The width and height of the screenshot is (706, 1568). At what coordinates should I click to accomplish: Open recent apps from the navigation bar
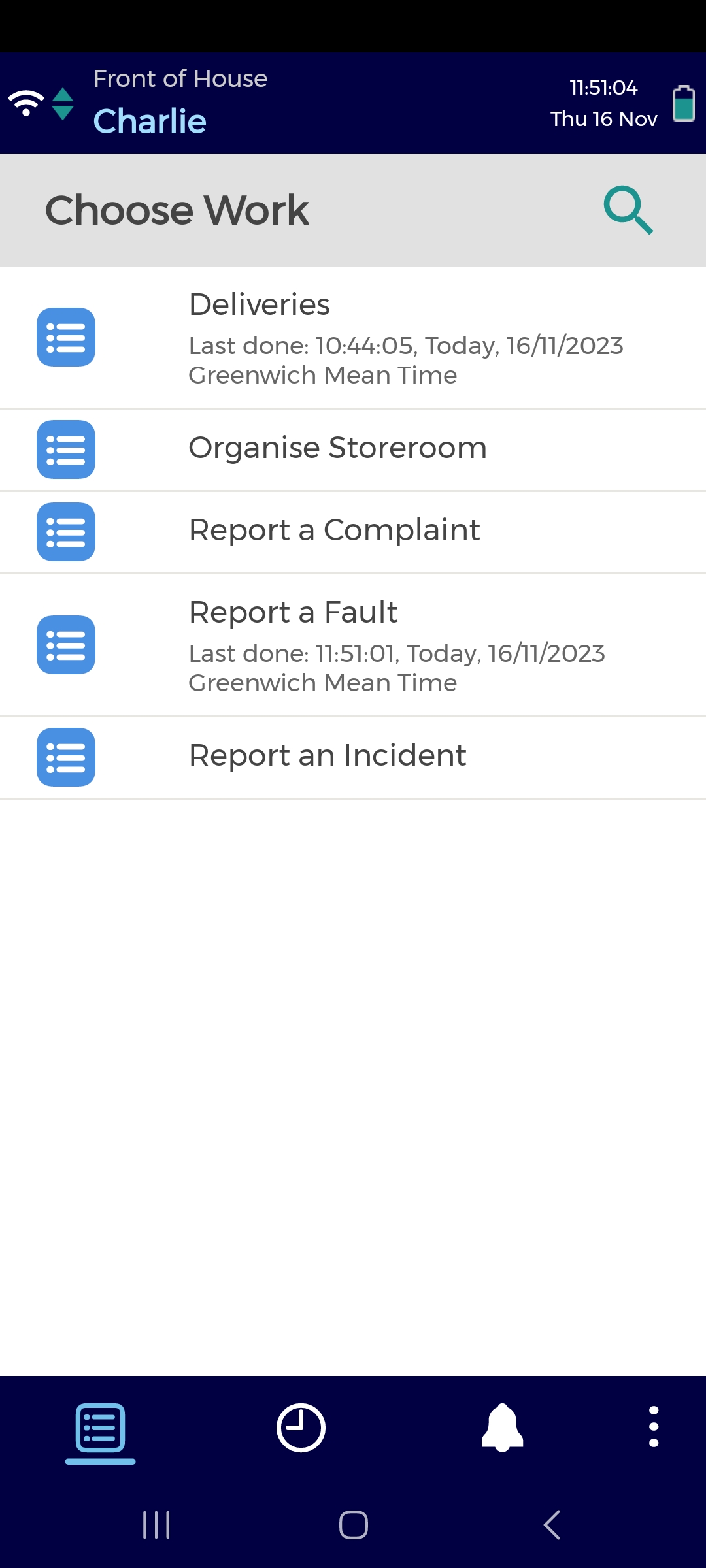click(x=156, y=1526)
